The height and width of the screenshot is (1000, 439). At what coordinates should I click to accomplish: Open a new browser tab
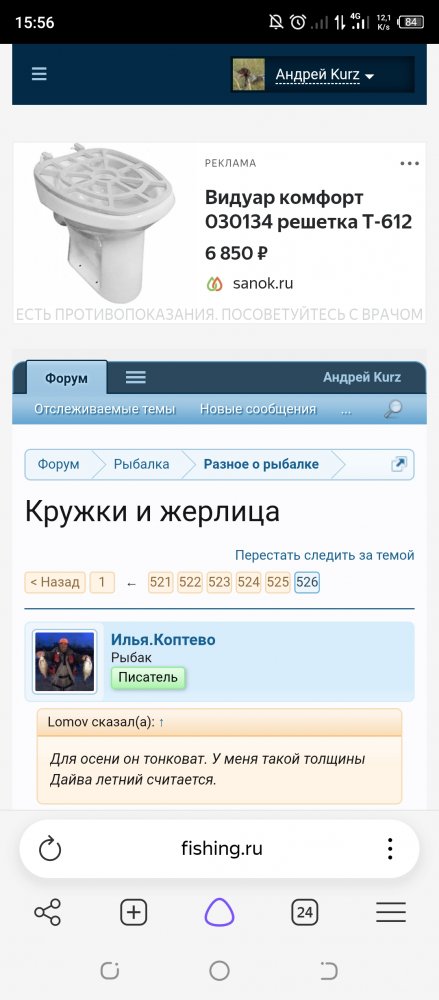coord(133,913)
